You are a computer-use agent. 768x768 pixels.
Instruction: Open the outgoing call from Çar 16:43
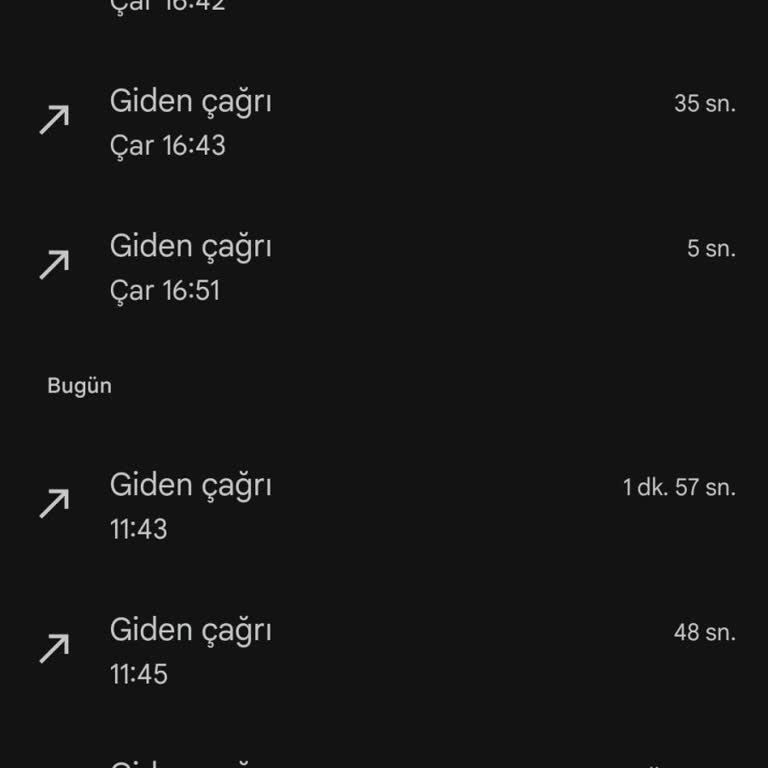pos(384,122)
